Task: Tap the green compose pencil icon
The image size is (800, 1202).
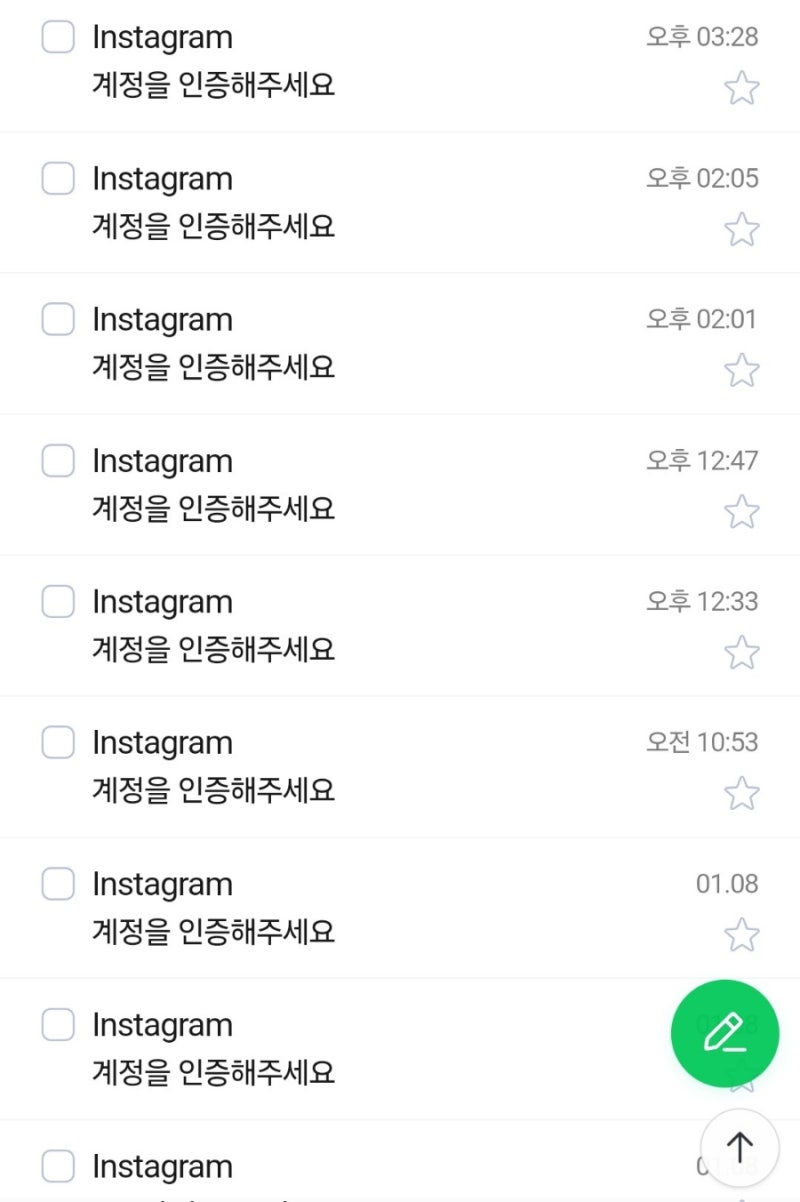Action: (x=726, y=1034)
